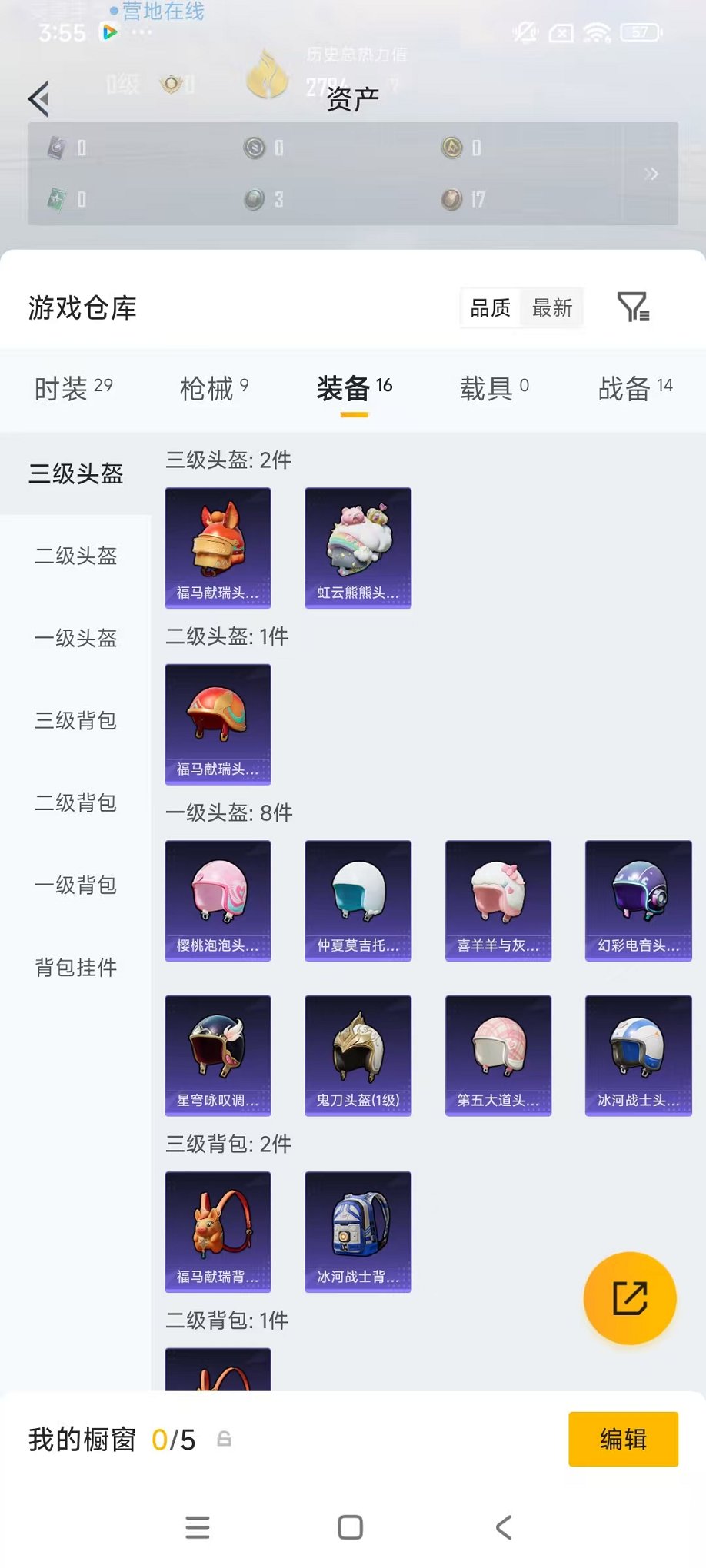Viewport: 706px width, 1568px height.
Task: Sort items by 品质
Action: click(491, 308)
